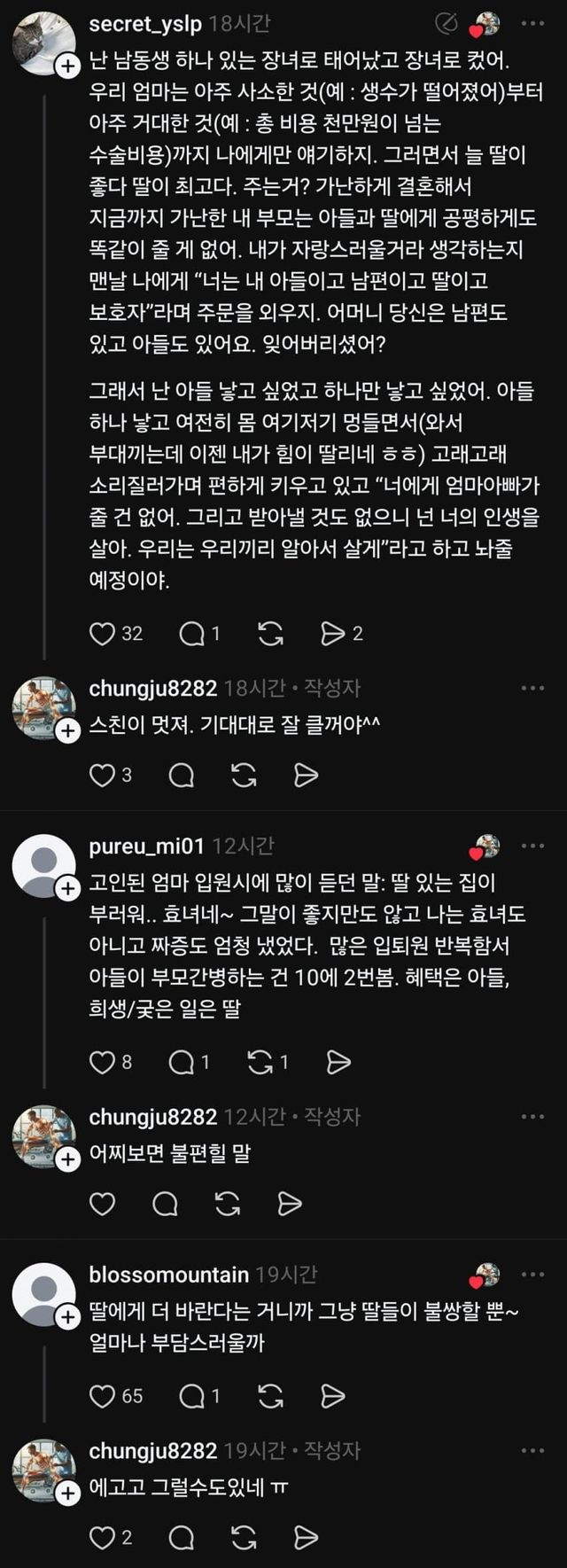Open overflow menu on blossomountain's comment
Viewport: 567px width, 1568px height.
(532, 1275)
